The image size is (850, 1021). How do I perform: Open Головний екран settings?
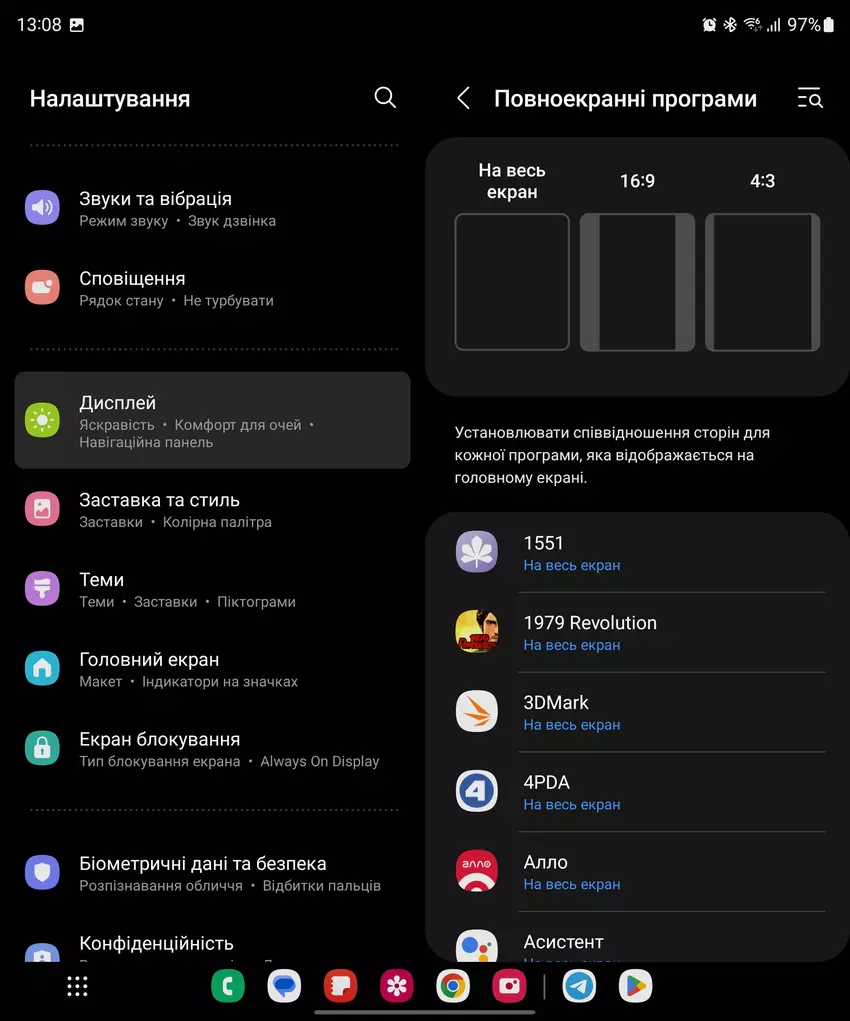pos(212,669)
